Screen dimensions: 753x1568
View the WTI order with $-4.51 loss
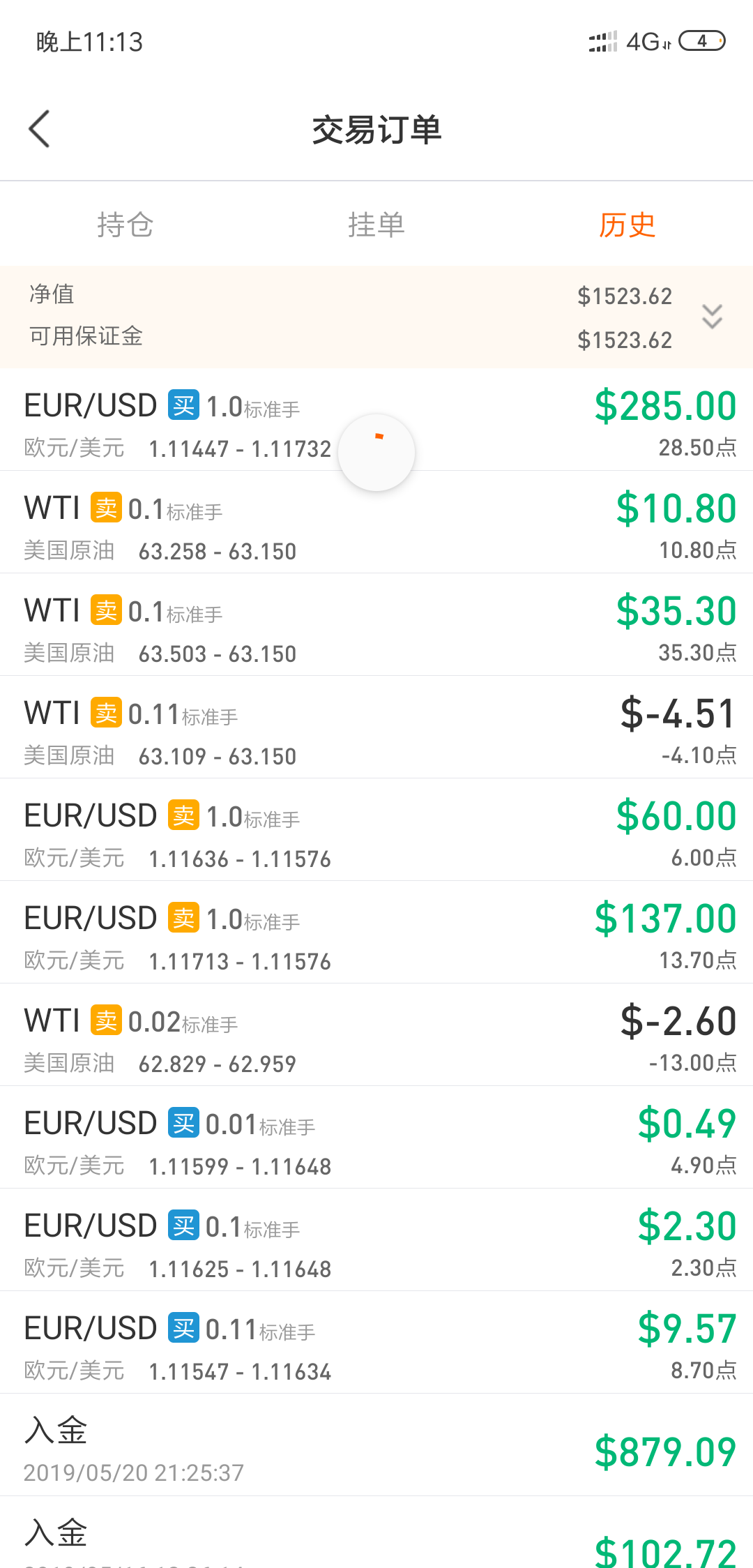(x=376, y=728)
